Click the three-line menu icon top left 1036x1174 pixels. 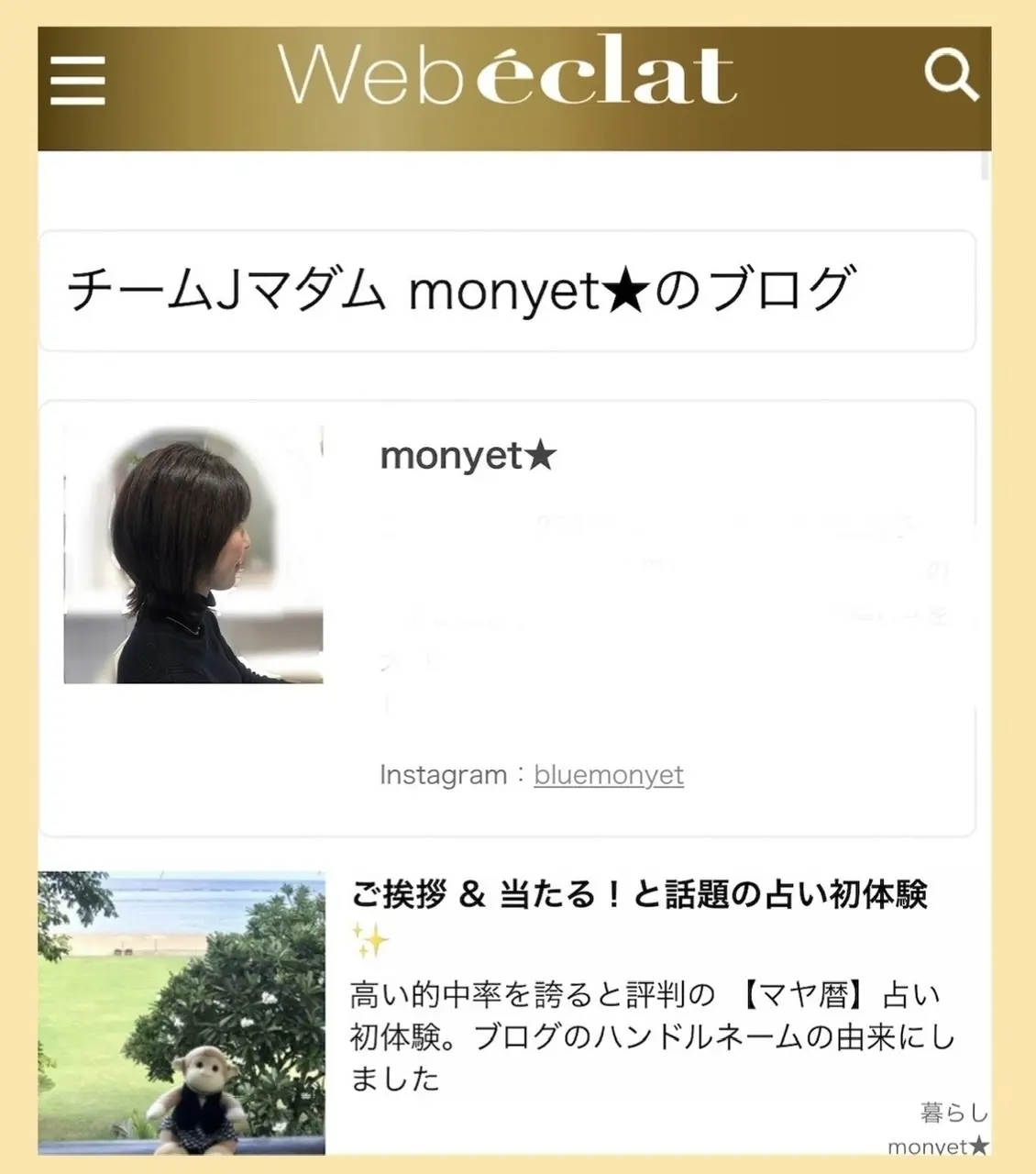(76, 81)
